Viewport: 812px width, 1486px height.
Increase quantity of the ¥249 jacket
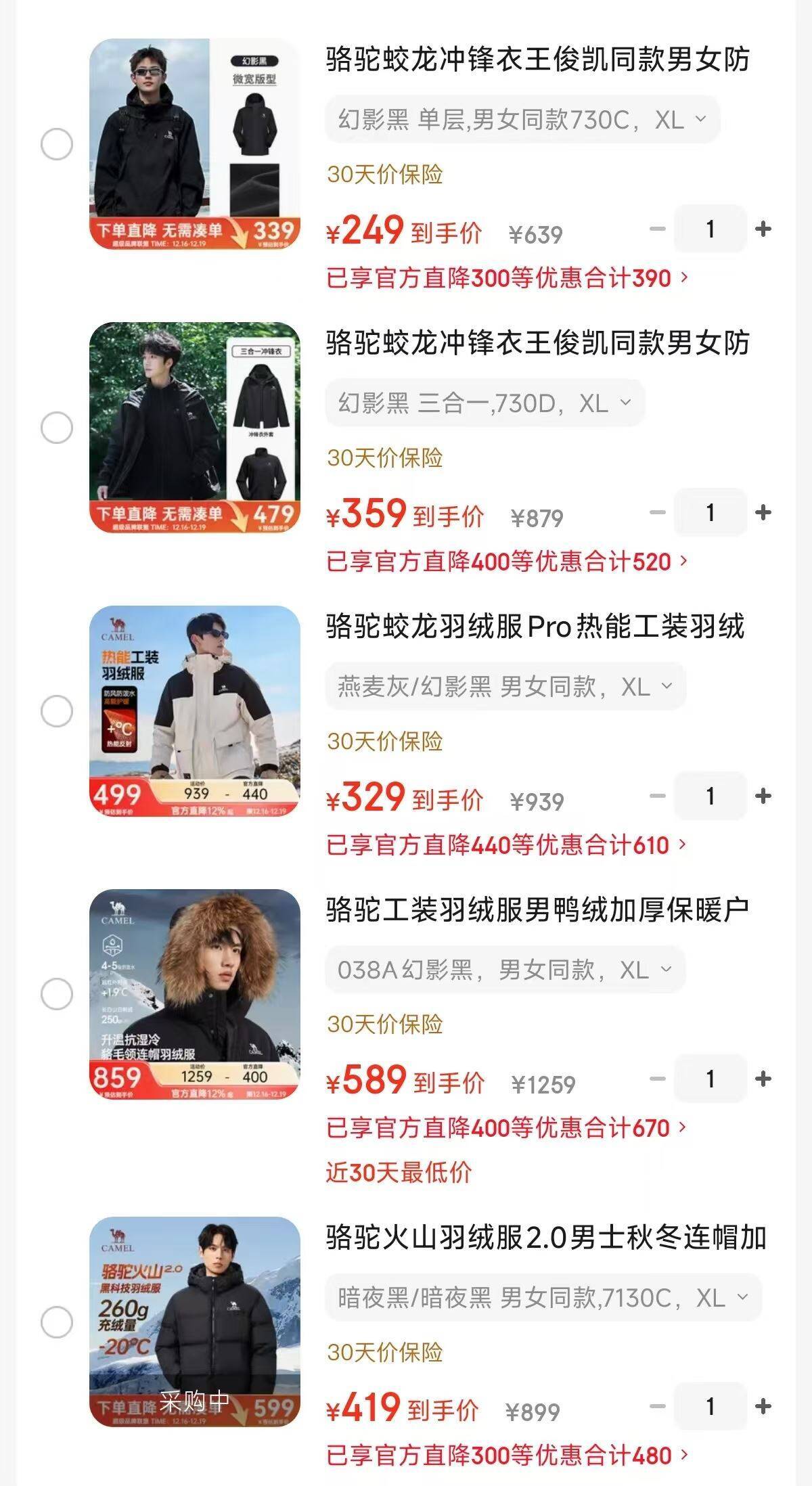[763, 229]
